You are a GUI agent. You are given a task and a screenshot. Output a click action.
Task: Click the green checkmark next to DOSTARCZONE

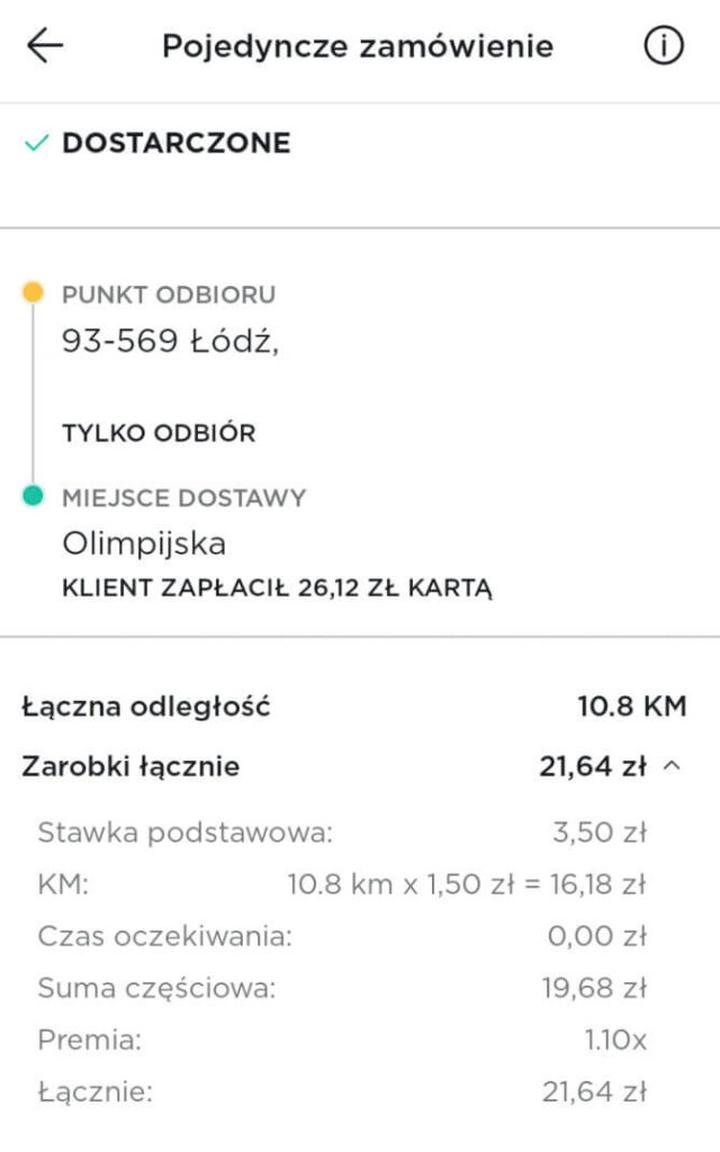36,143
